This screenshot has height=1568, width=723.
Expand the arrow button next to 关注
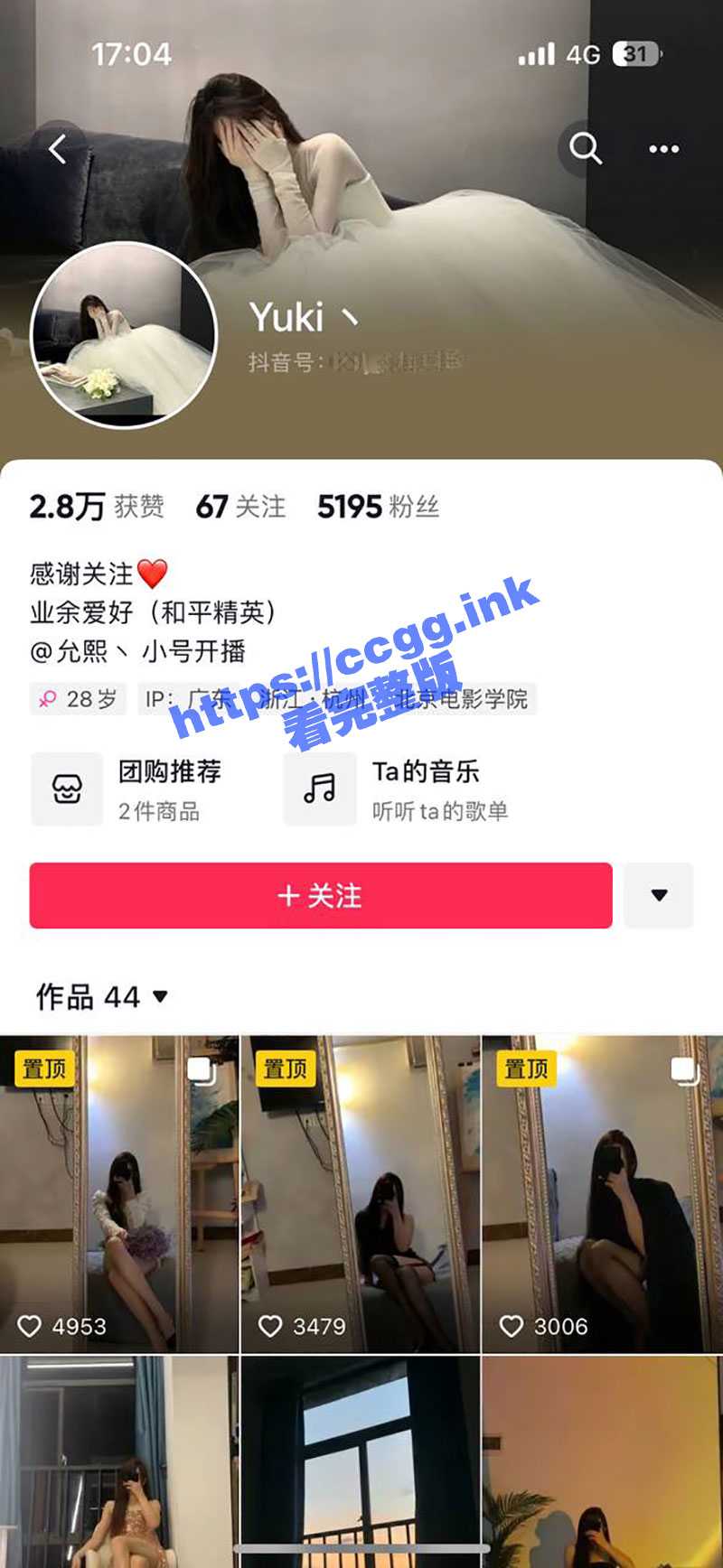[659, 895]
